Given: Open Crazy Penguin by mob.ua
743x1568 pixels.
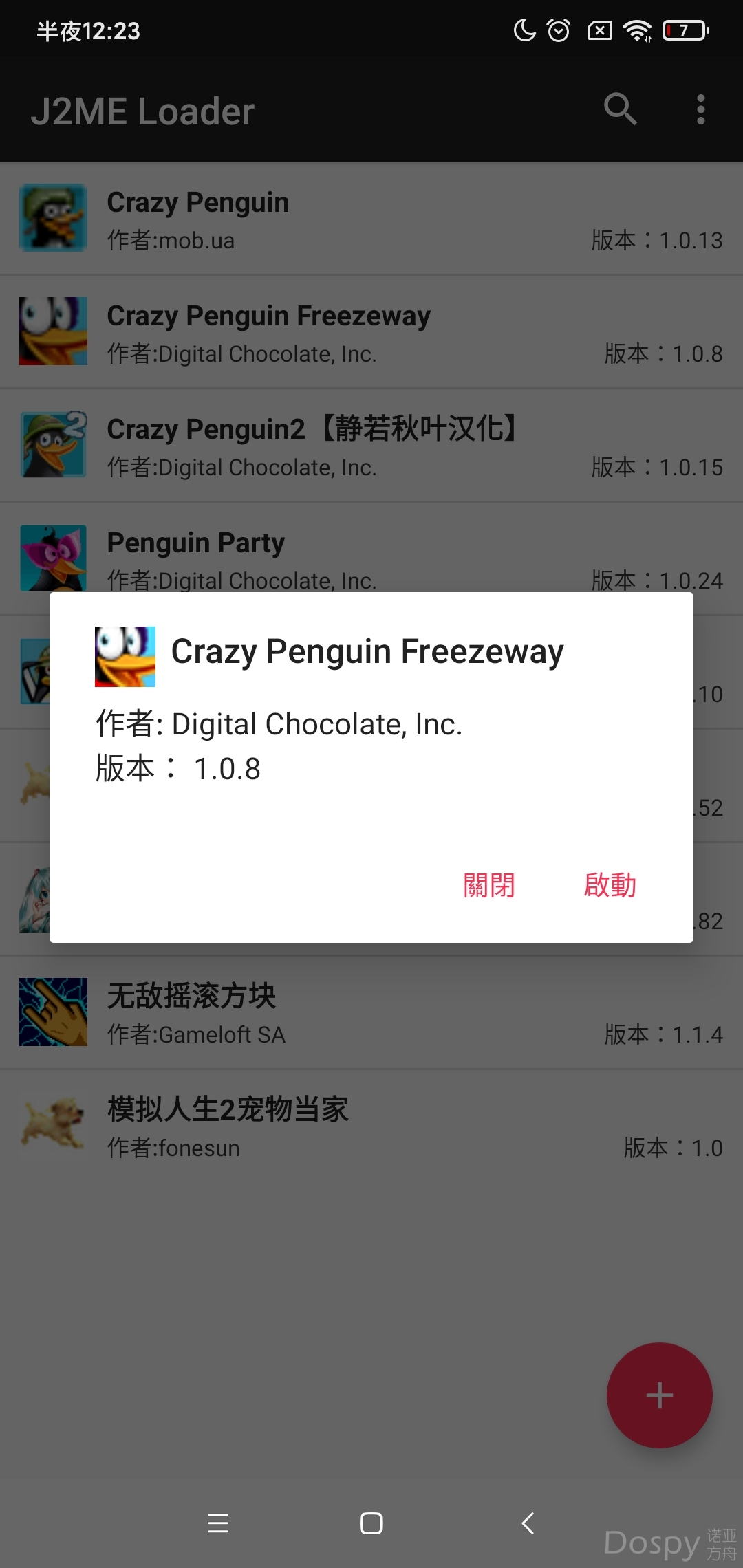Looking at the screenshot, I should [x=371, y=219].
